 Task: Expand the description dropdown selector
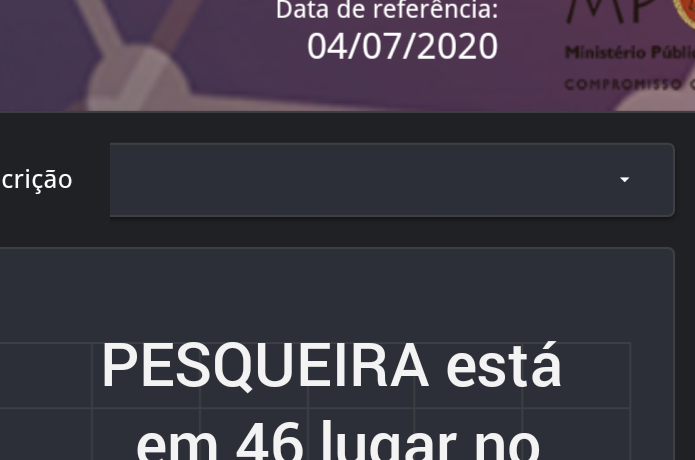pos(624,180)
